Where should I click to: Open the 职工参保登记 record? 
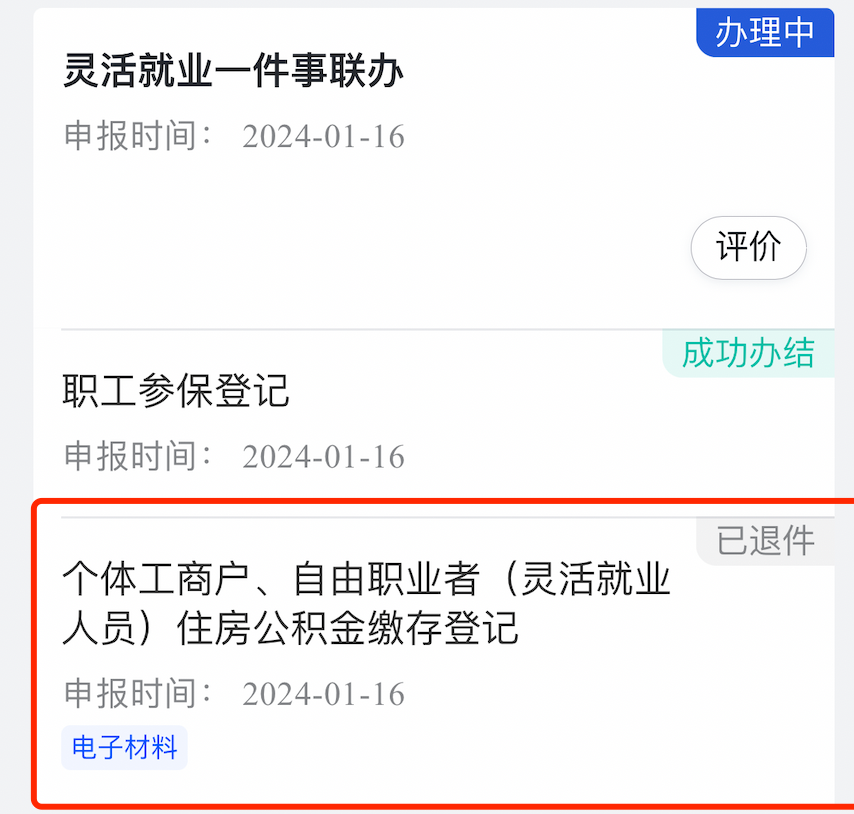point(176,391)
